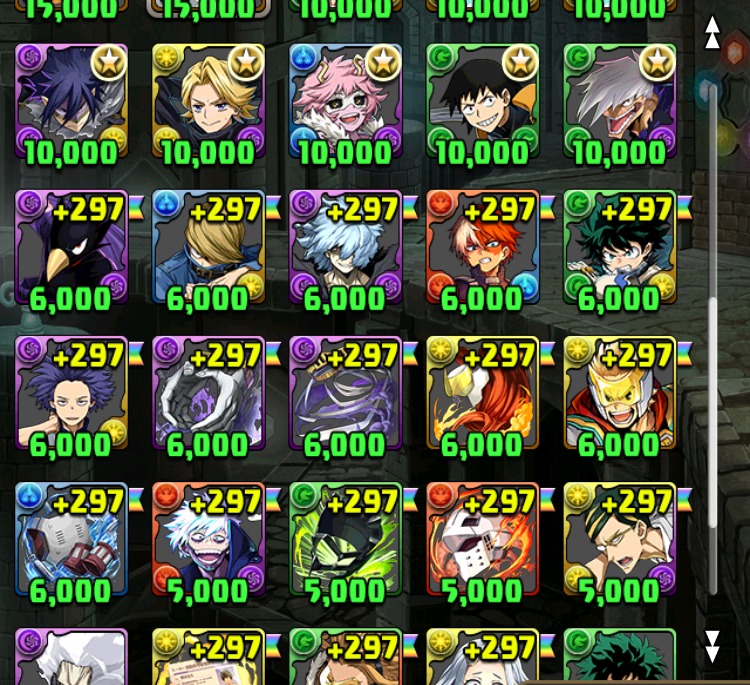
Task: Open the white-haired laughing 5,000 card
Action: coord(208,540)
